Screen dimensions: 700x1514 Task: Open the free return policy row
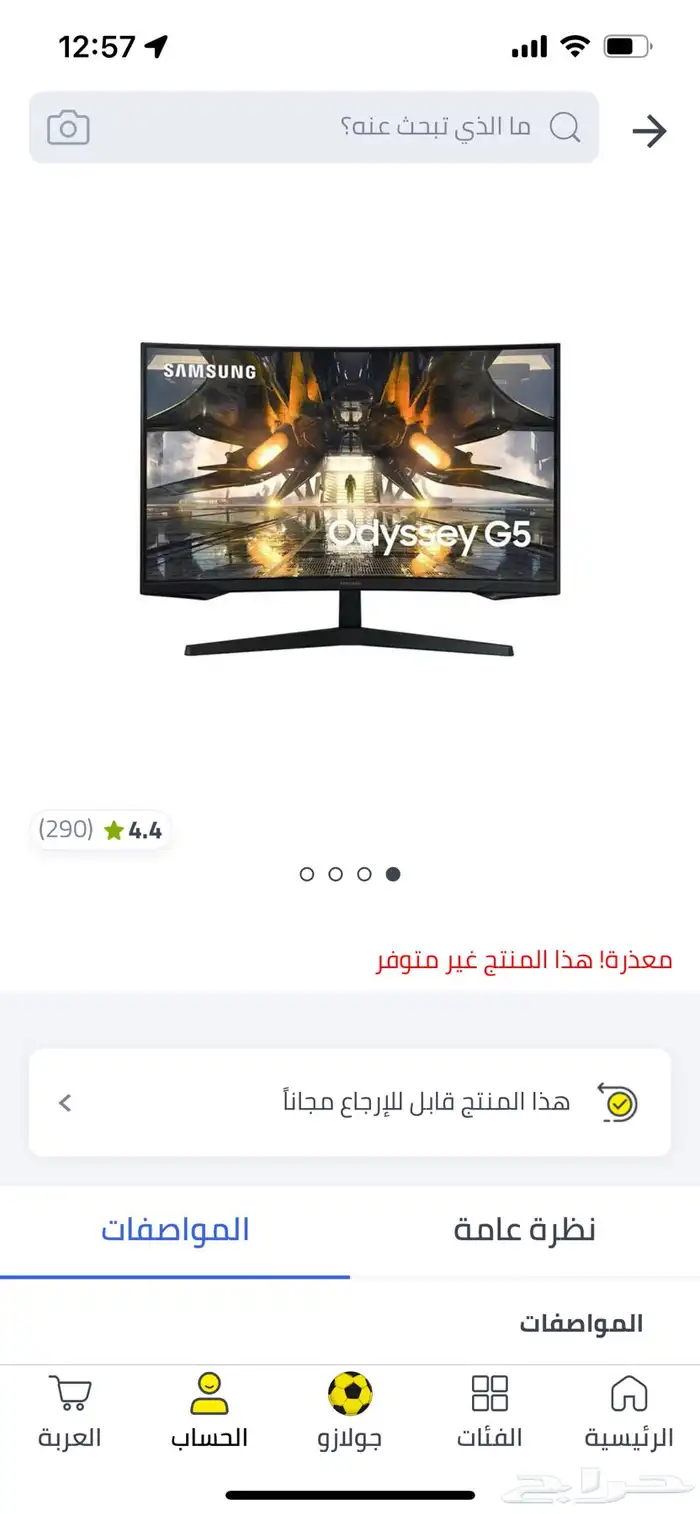(x=349, y=1102)
